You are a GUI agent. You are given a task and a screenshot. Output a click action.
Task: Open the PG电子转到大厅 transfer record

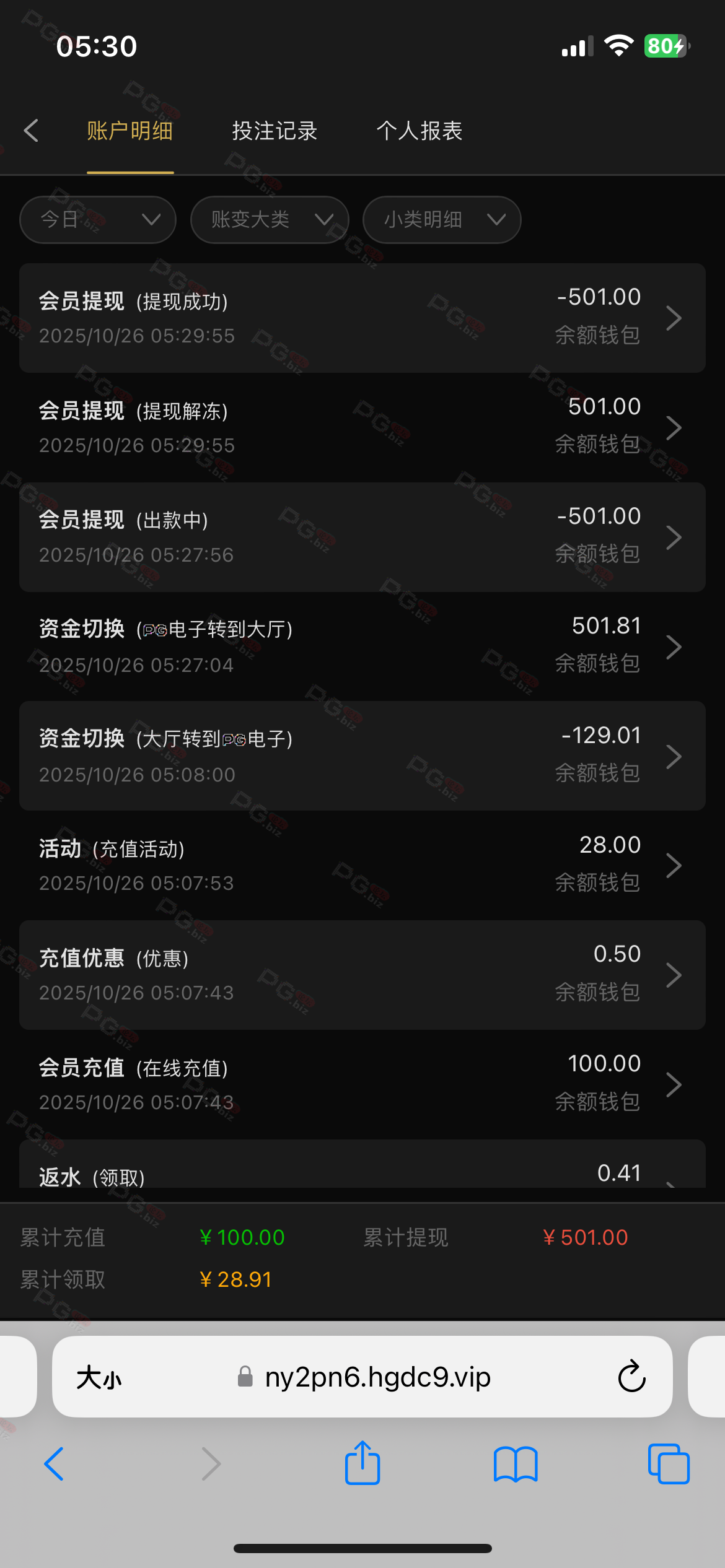[x=362, y=647]
